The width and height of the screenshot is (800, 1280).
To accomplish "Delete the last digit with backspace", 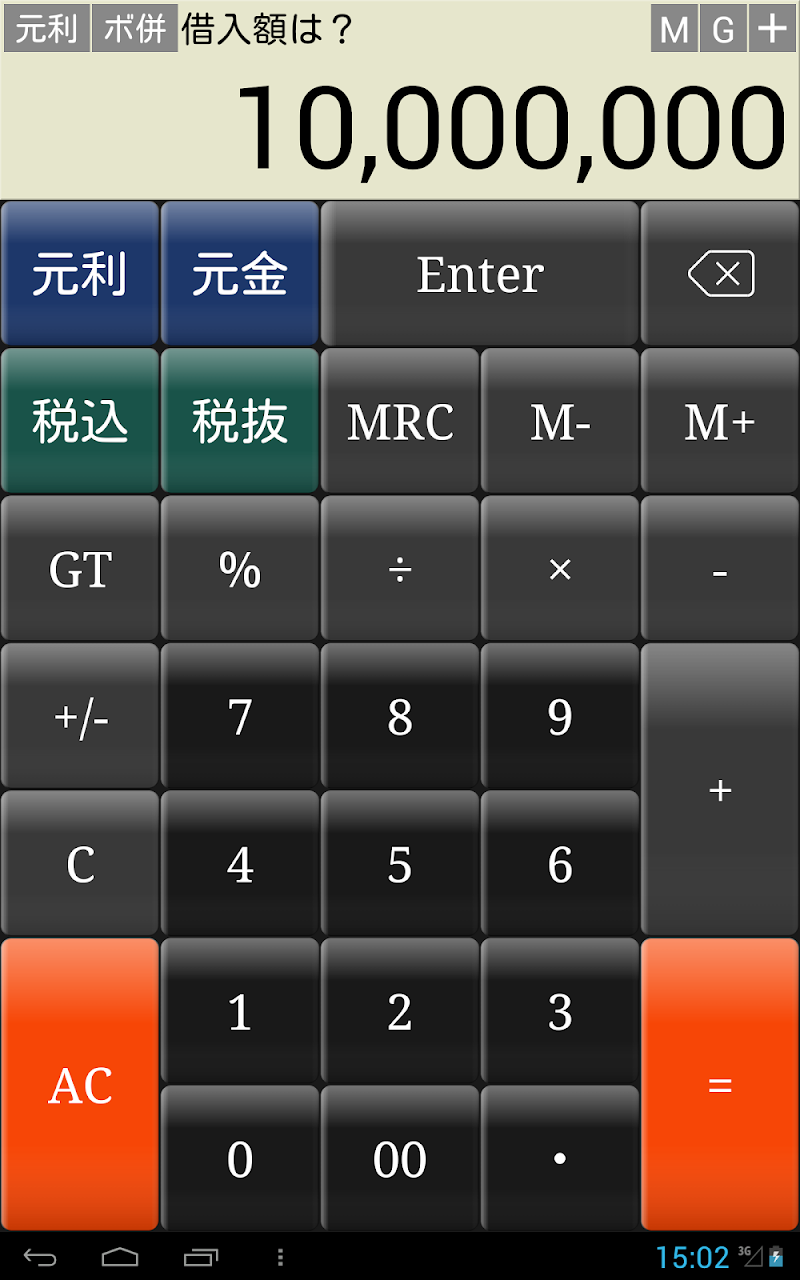I will coord(720,274).
